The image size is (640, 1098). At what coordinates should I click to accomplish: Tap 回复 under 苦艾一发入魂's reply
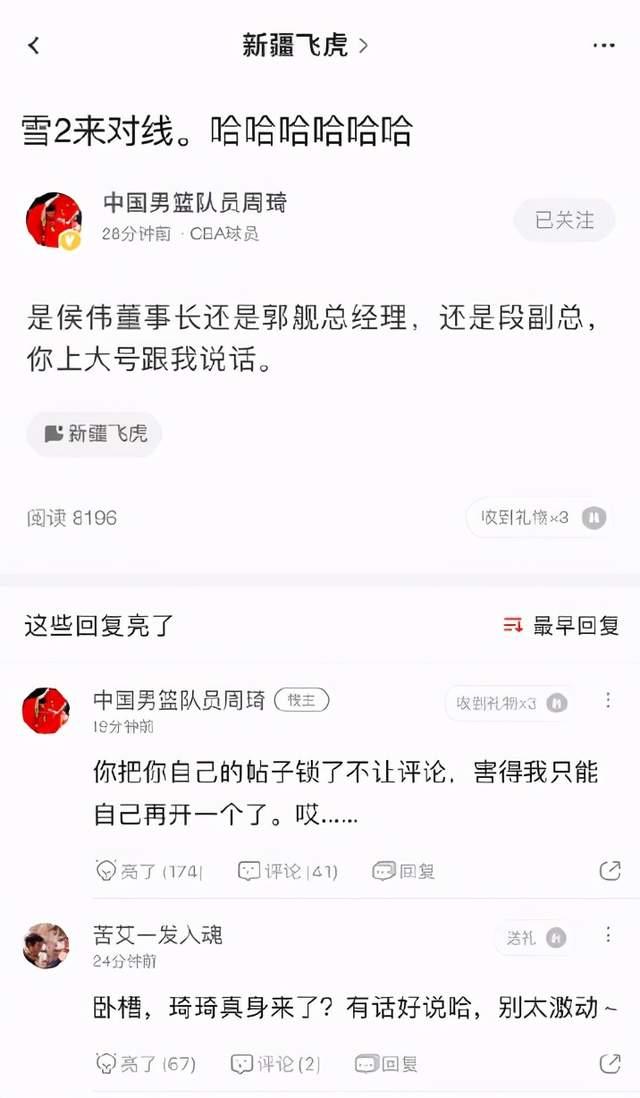point(387,1063)
